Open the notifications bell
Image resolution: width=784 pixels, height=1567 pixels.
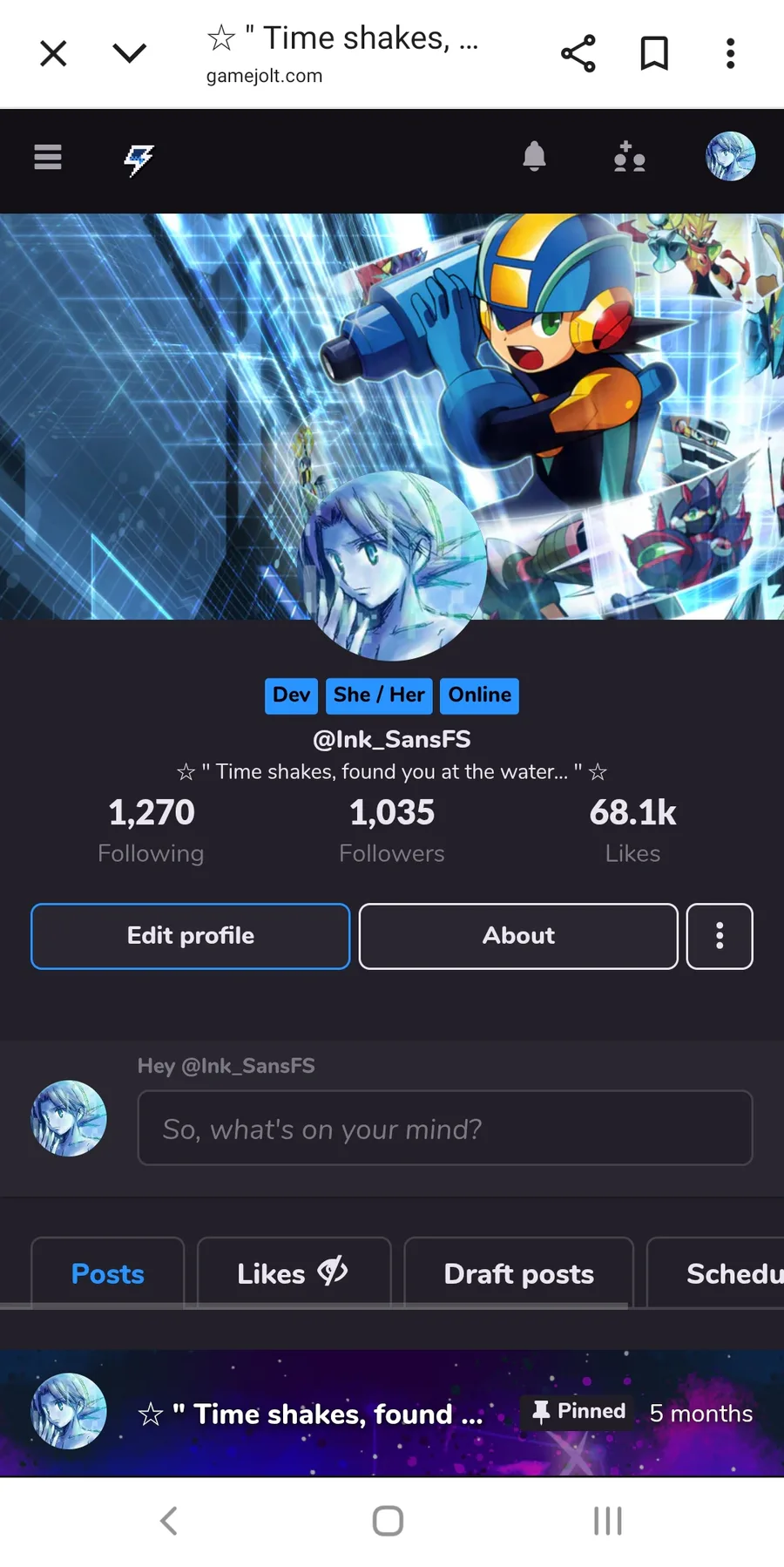(534, 157)
